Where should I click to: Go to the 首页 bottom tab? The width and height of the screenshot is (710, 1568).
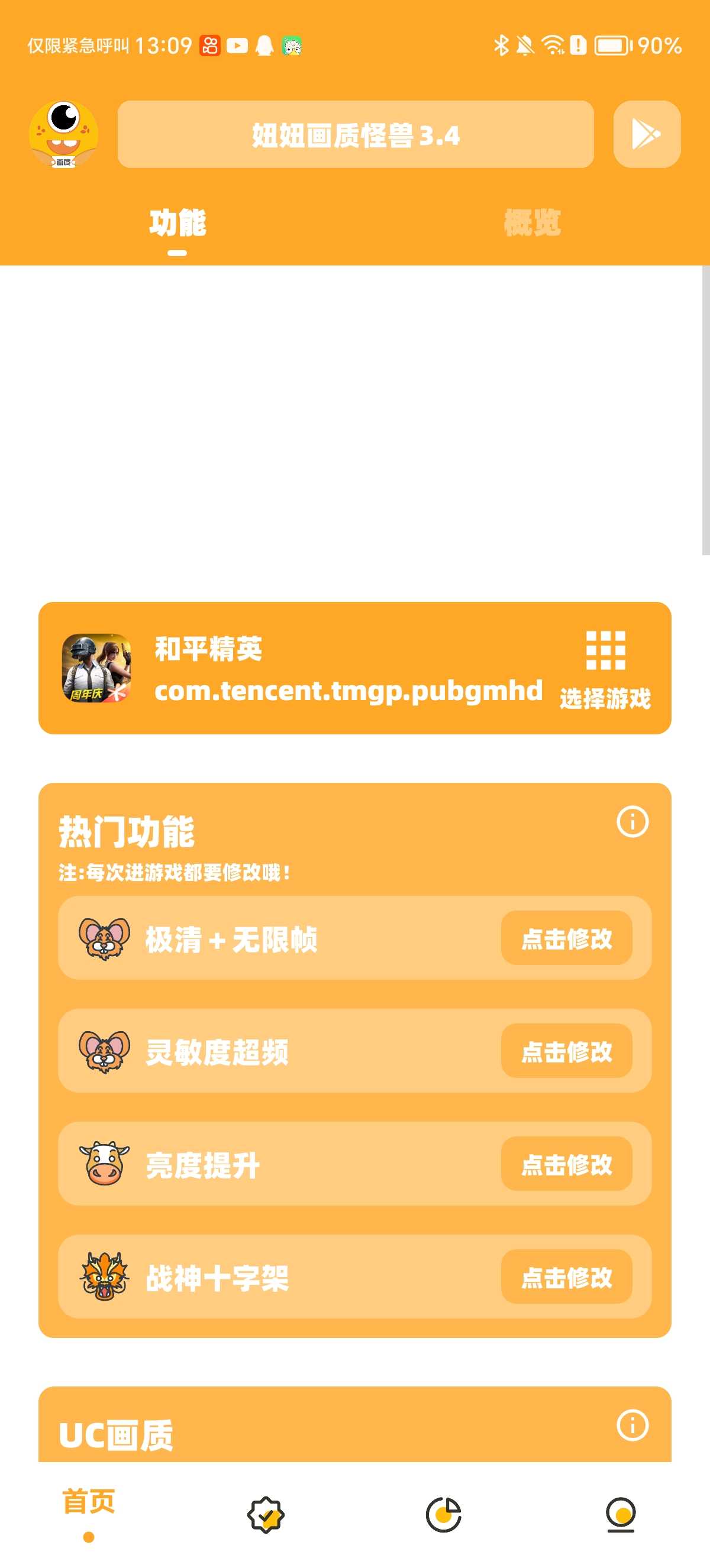click(89, 1512)
